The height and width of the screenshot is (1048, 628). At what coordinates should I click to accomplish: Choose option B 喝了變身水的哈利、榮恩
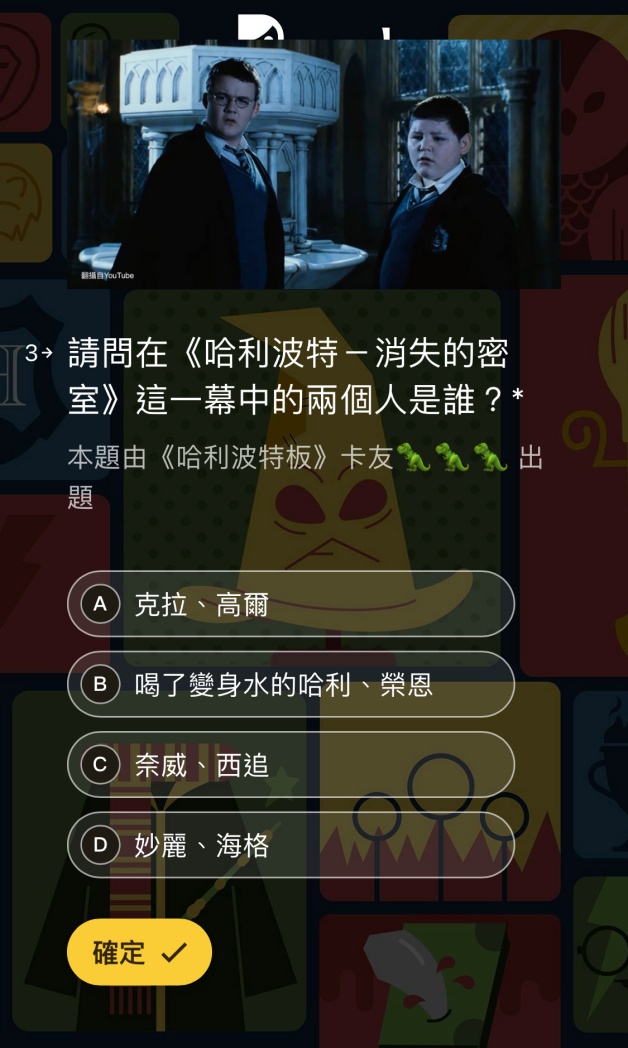[x=290, y=684]
